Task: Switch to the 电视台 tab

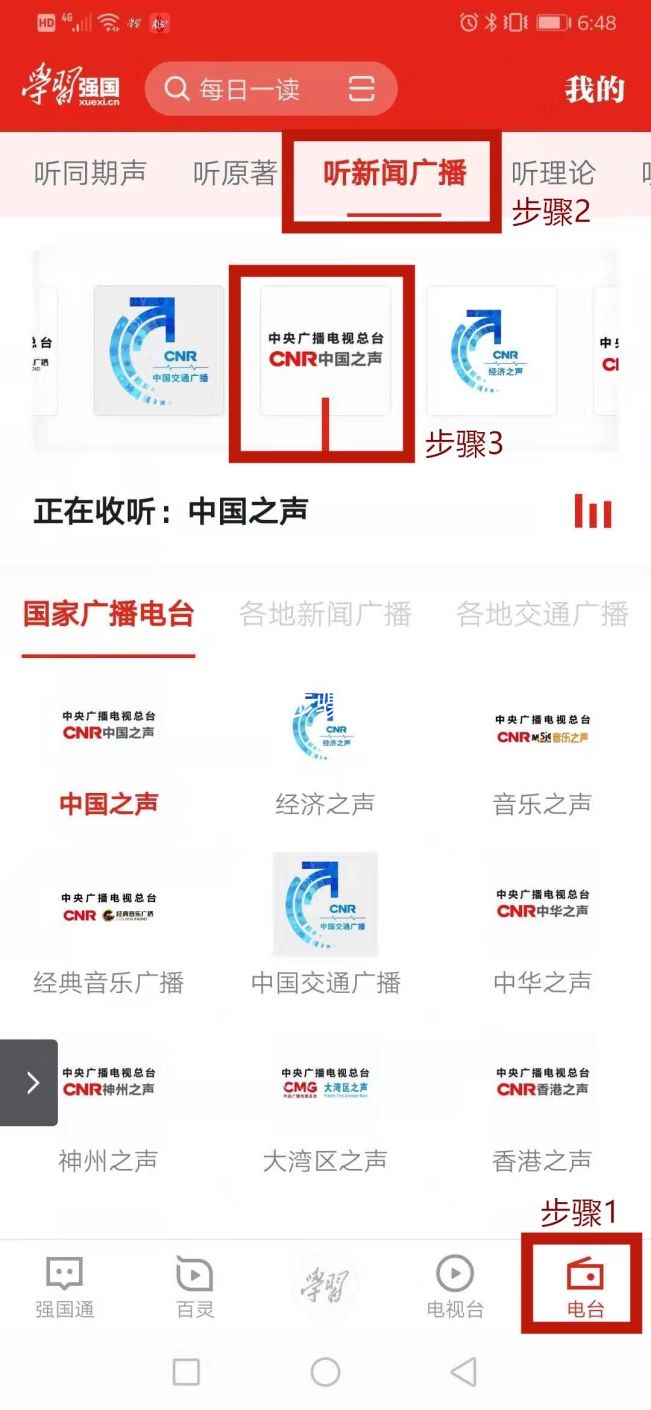Action: pos(455,1287)
